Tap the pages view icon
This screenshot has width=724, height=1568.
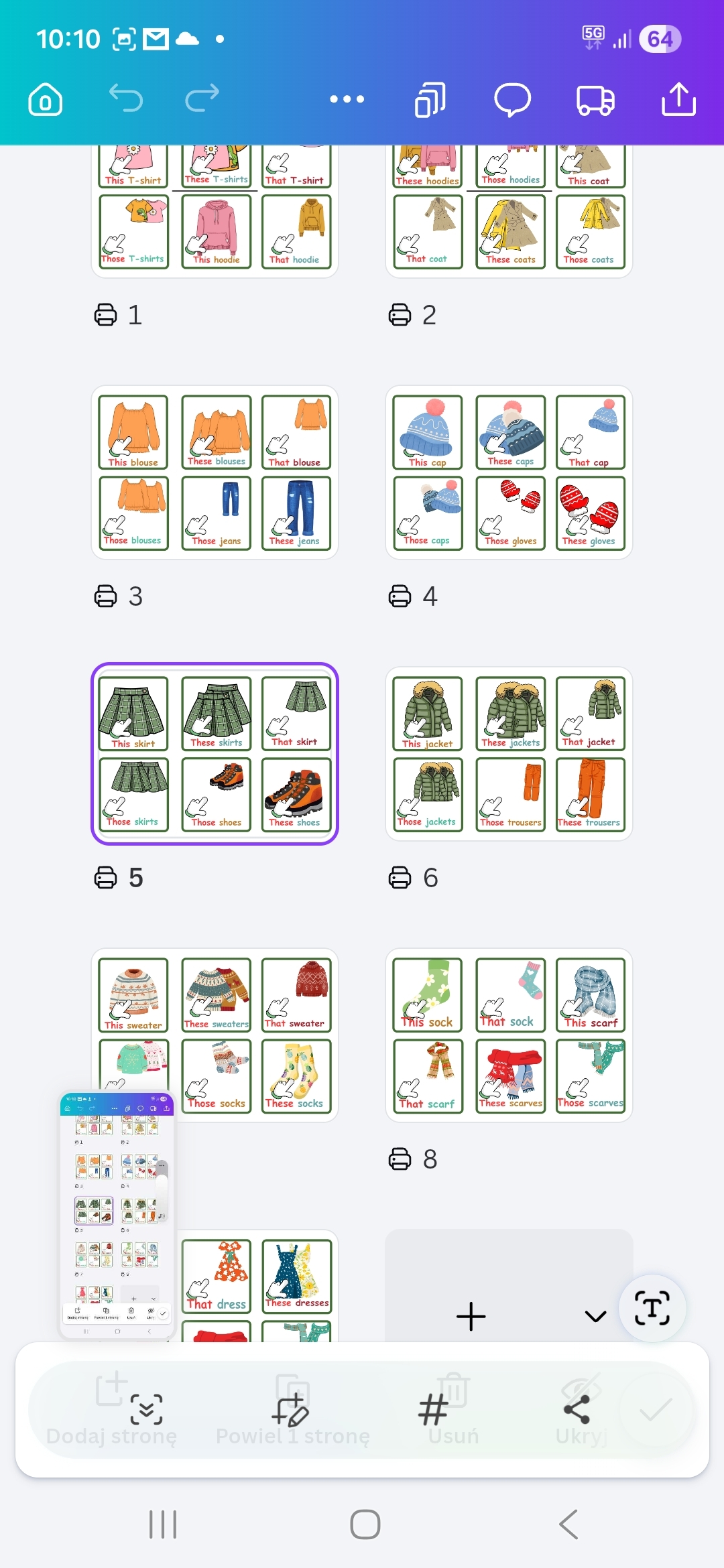click(x=430, y=100)
